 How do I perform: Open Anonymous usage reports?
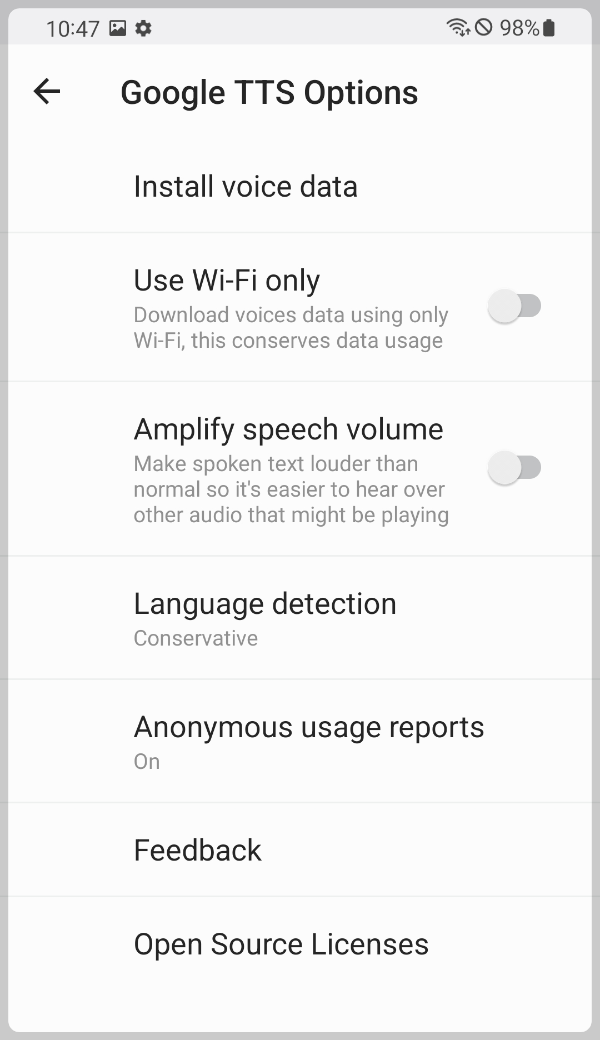300,741
